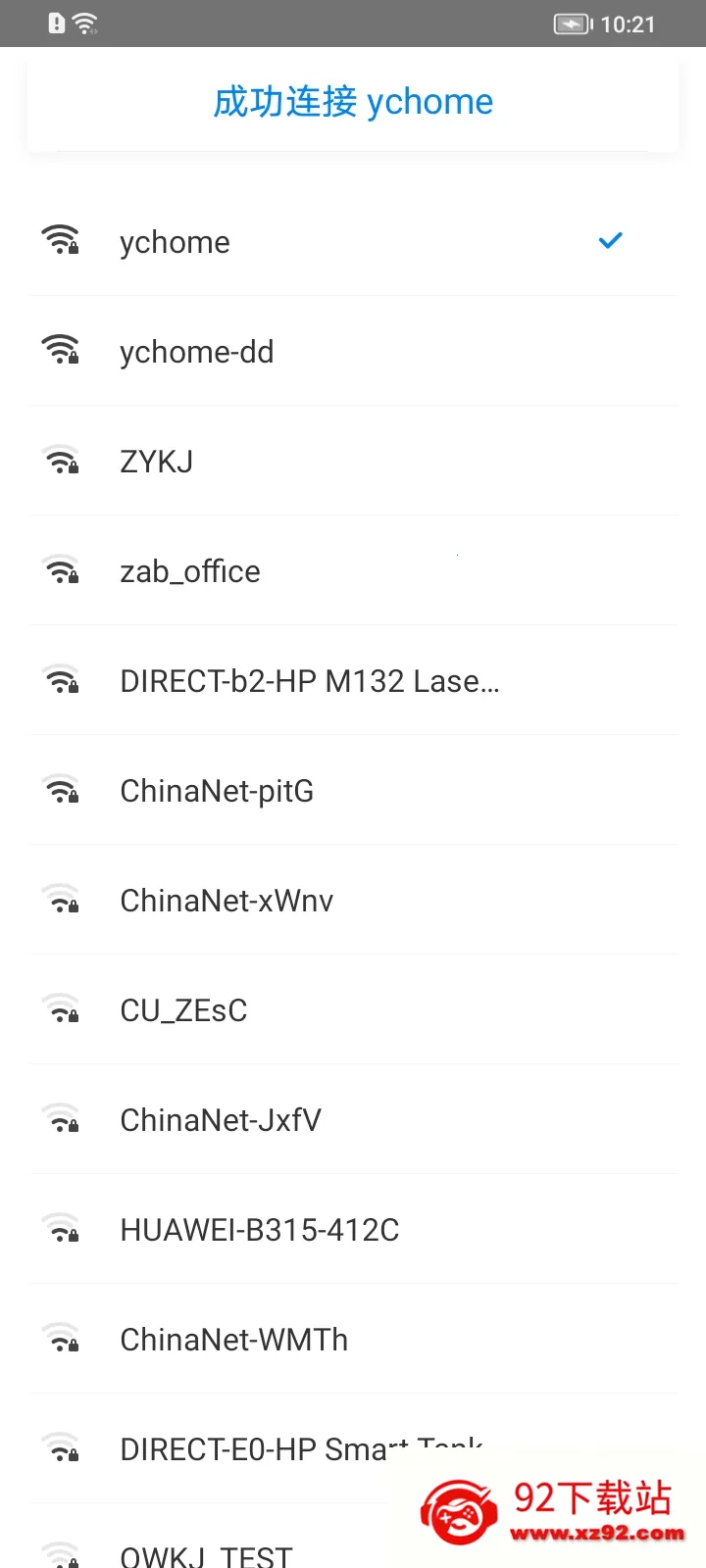This screenshot has height=1568, width=706.
Task: Select the ychome network
Action: [x=353, y=241]
